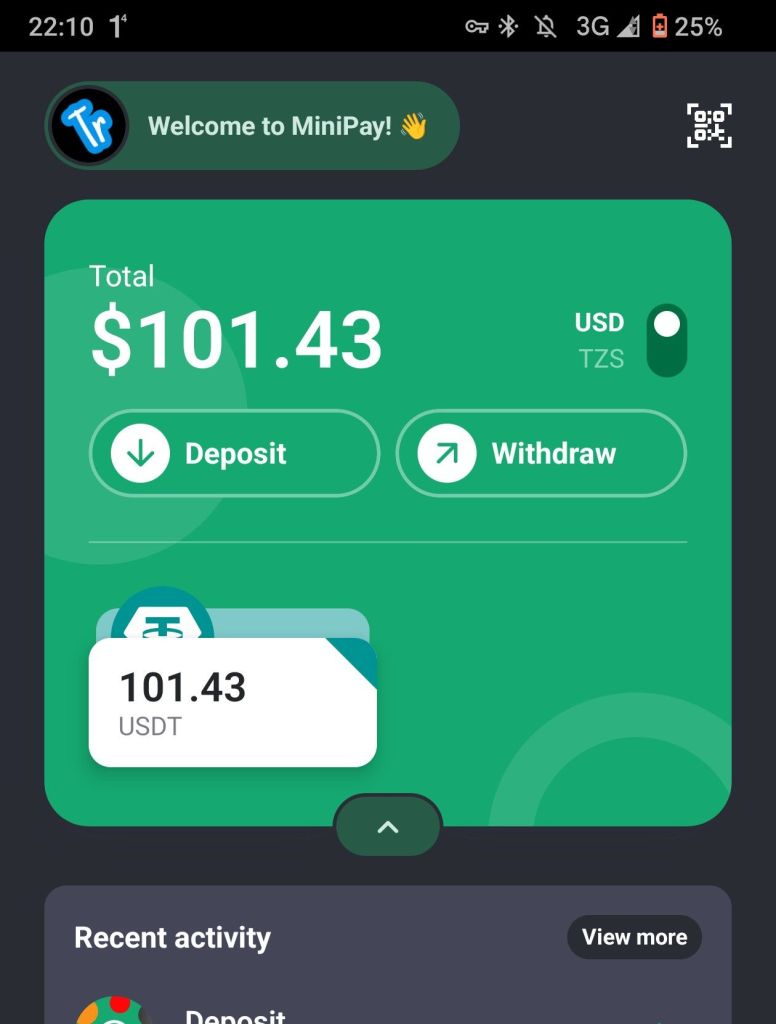The image size is (776, 1024).
Task: Withdraw funds from wallet
Action: point(541,453)
